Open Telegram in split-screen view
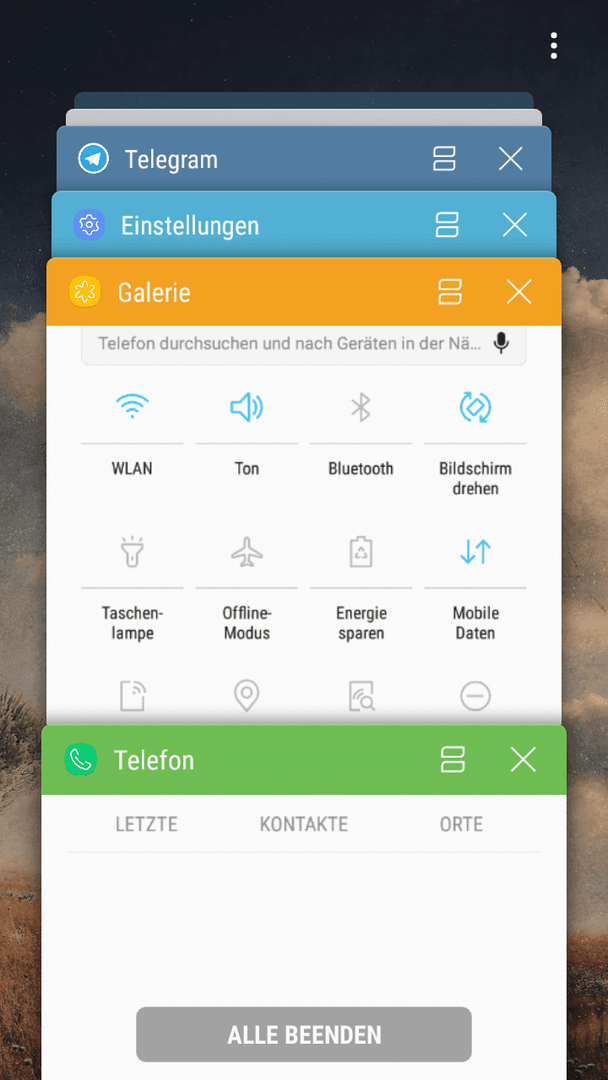 pos(444,159)
